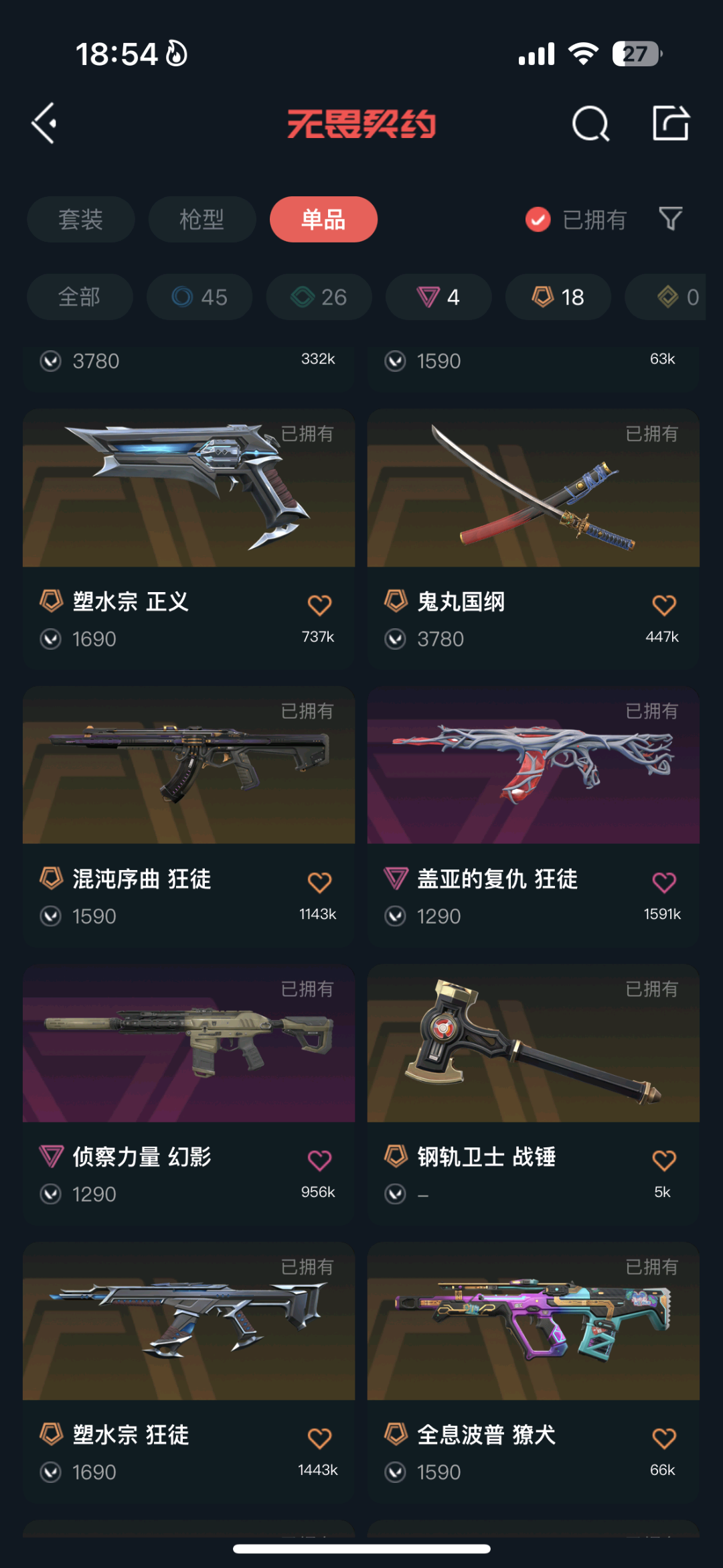Toggle the 已拥有 checkbox filter
Image resolution: width=723 pixels, height=1568 pixels.
coord(538,220)
